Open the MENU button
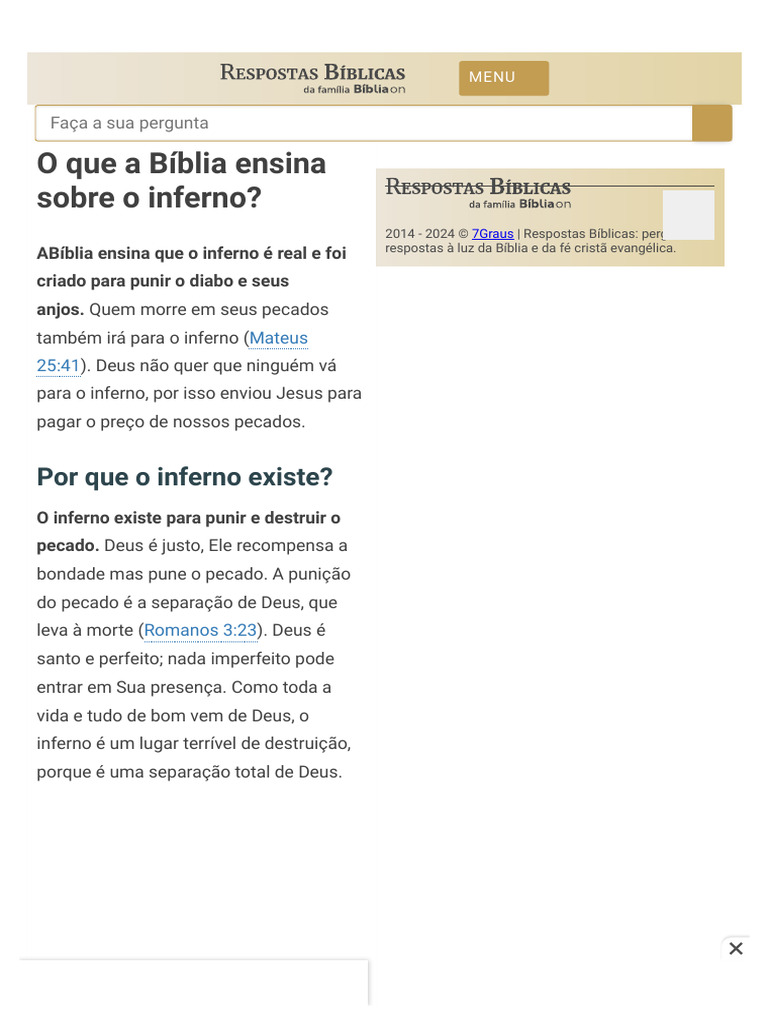The height and width of the screenshot is (1024, 768). coord(504,78)
